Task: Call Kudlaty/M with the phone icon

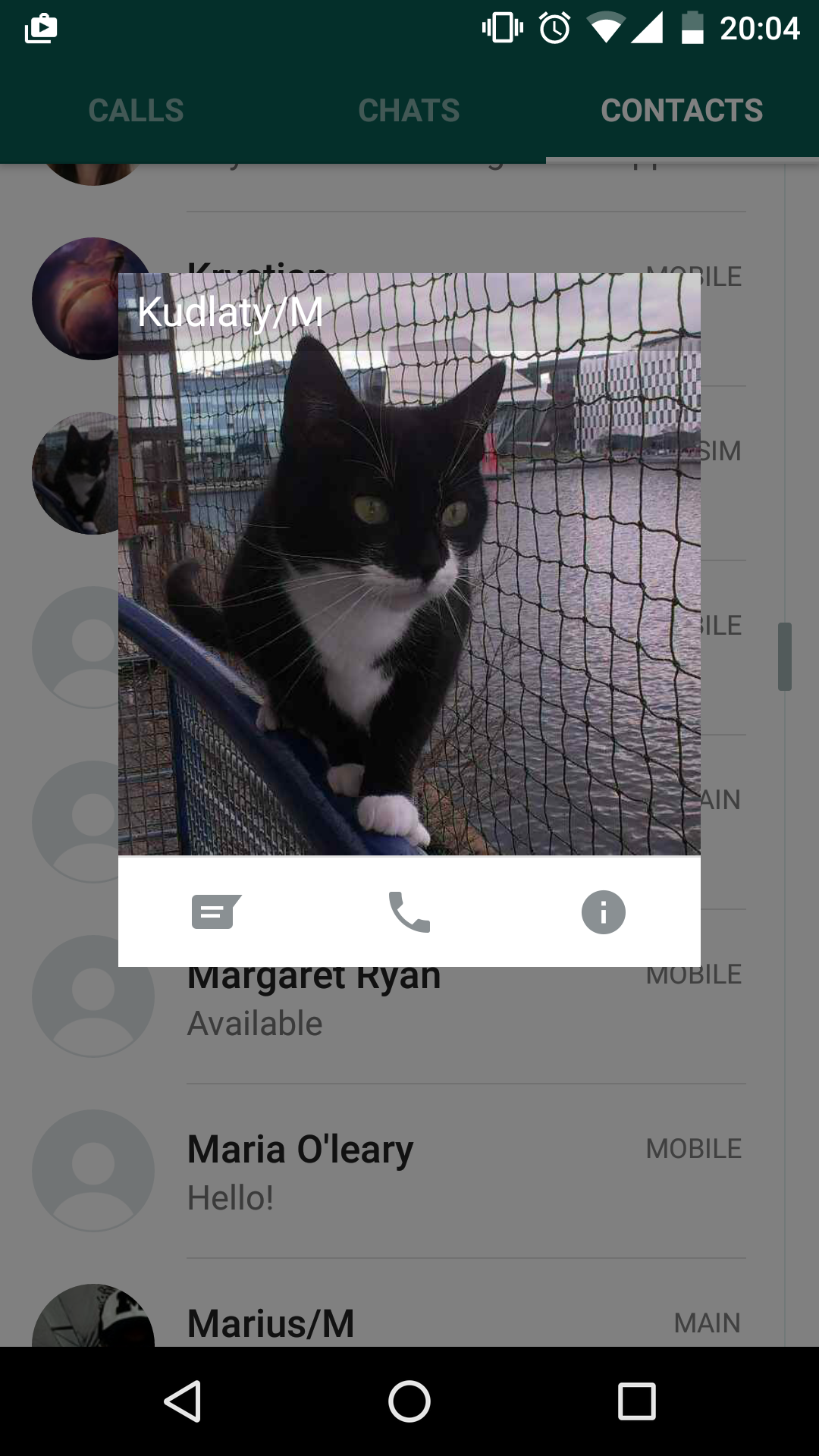Action: [409, 912]
